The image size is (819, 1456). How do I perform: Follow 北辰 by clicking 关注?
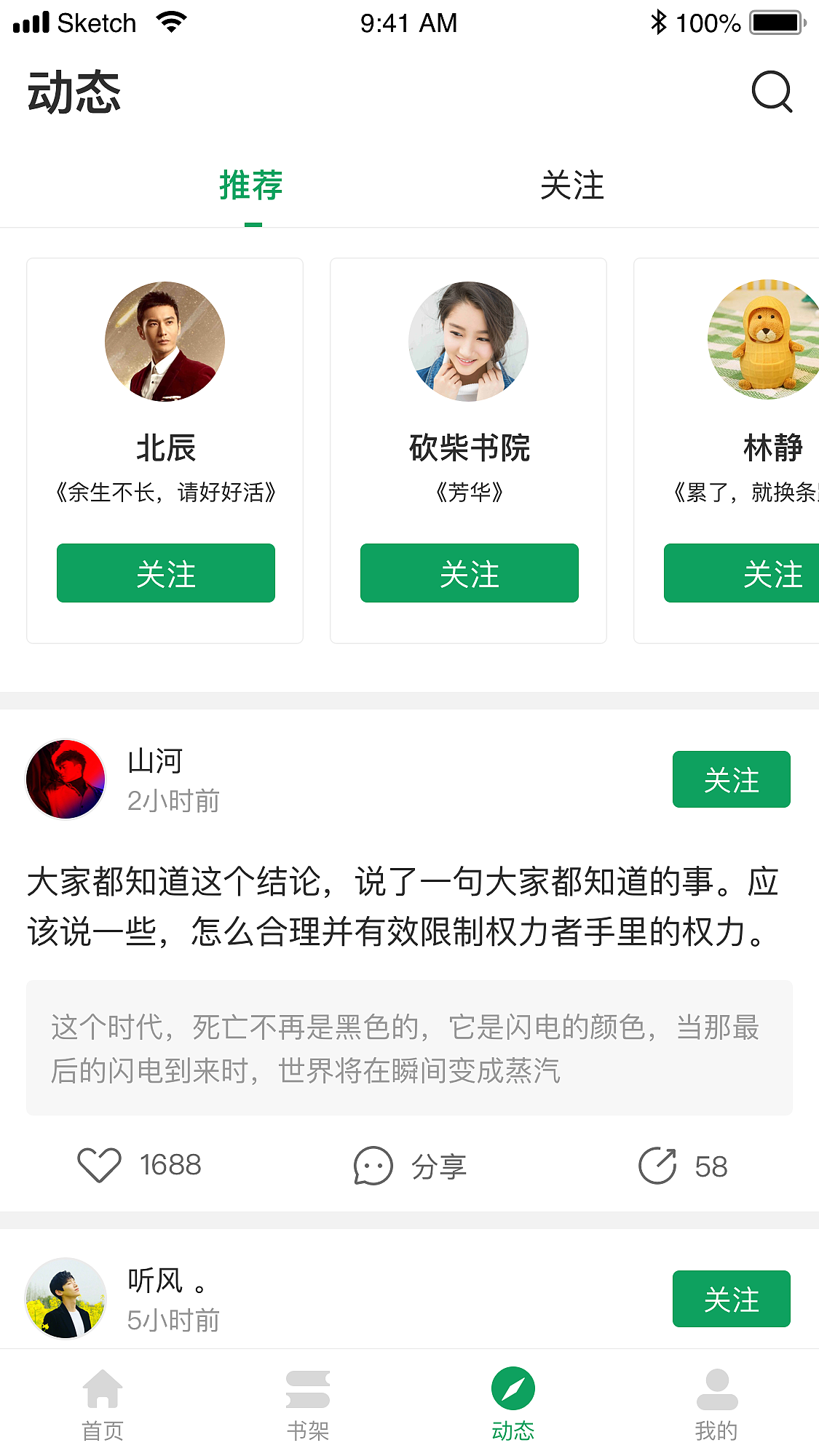pos(165,573)
